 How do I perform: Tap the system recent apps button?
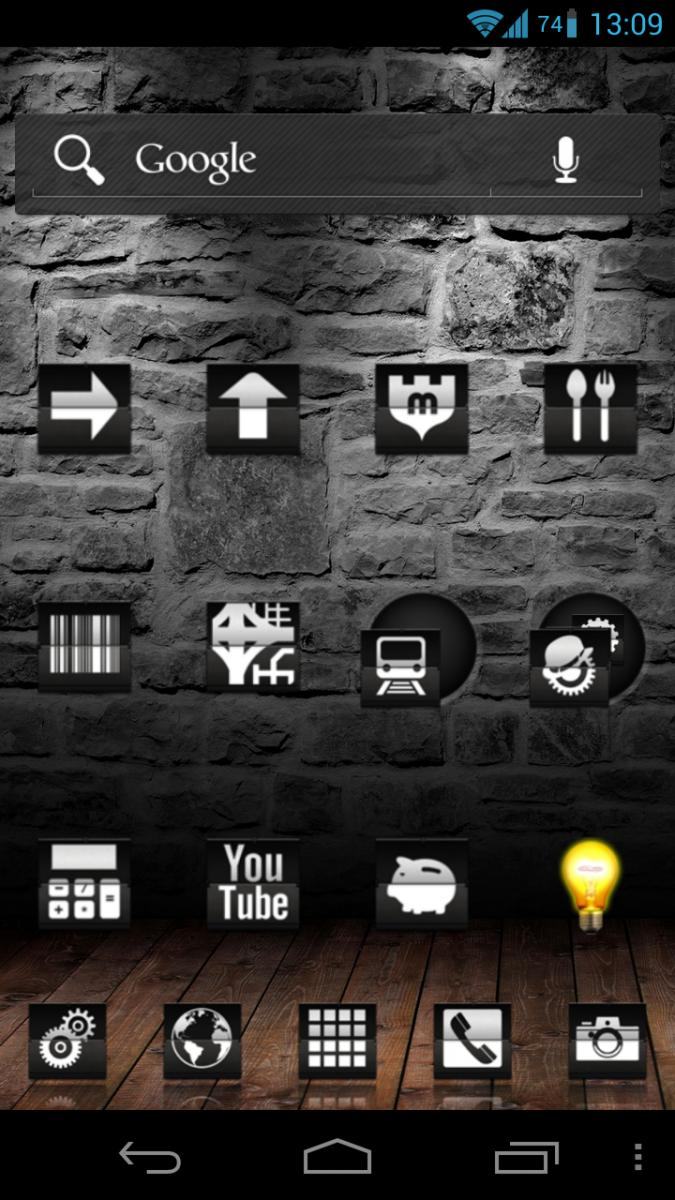tap(527, 1157)
